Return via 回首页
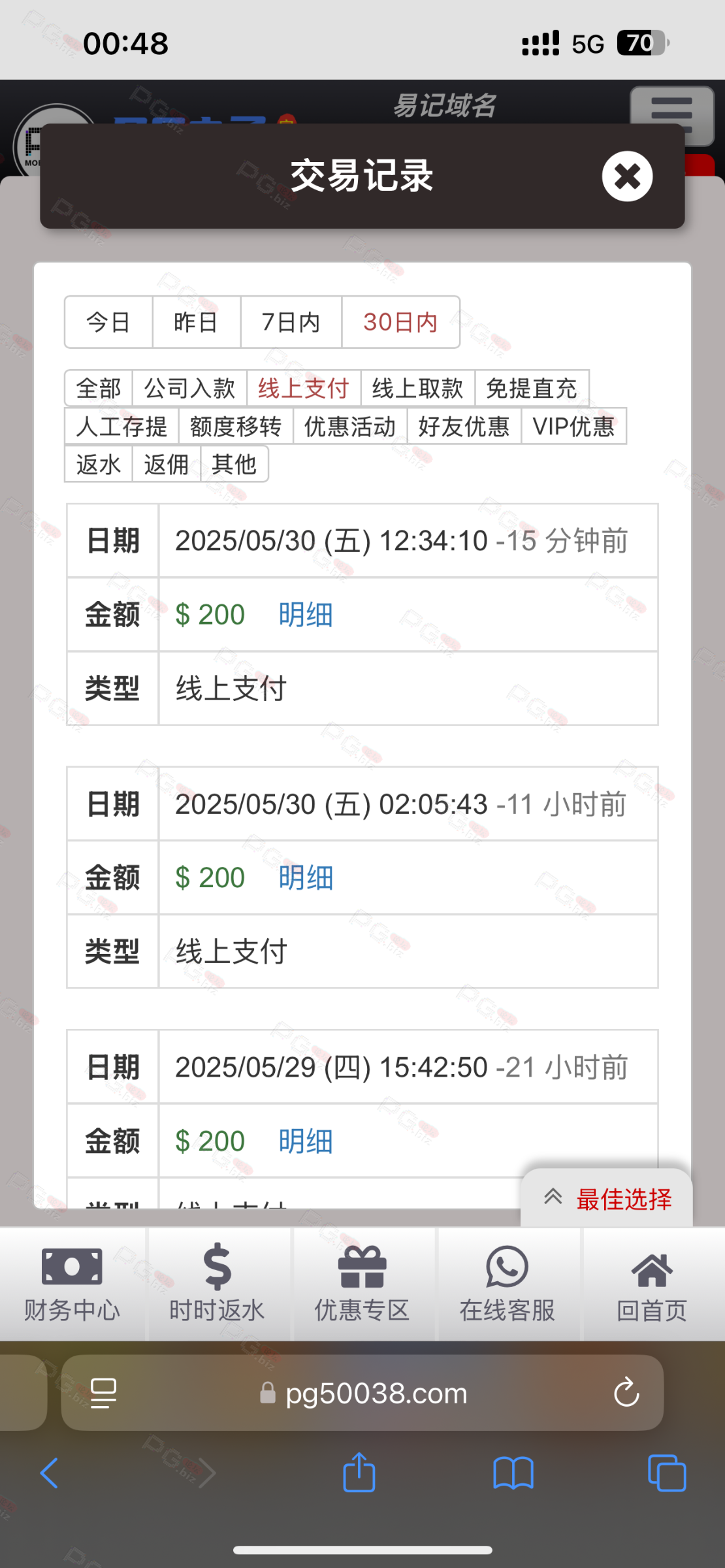Viewport: 725px width, 1568px height. coord(652,1284)
